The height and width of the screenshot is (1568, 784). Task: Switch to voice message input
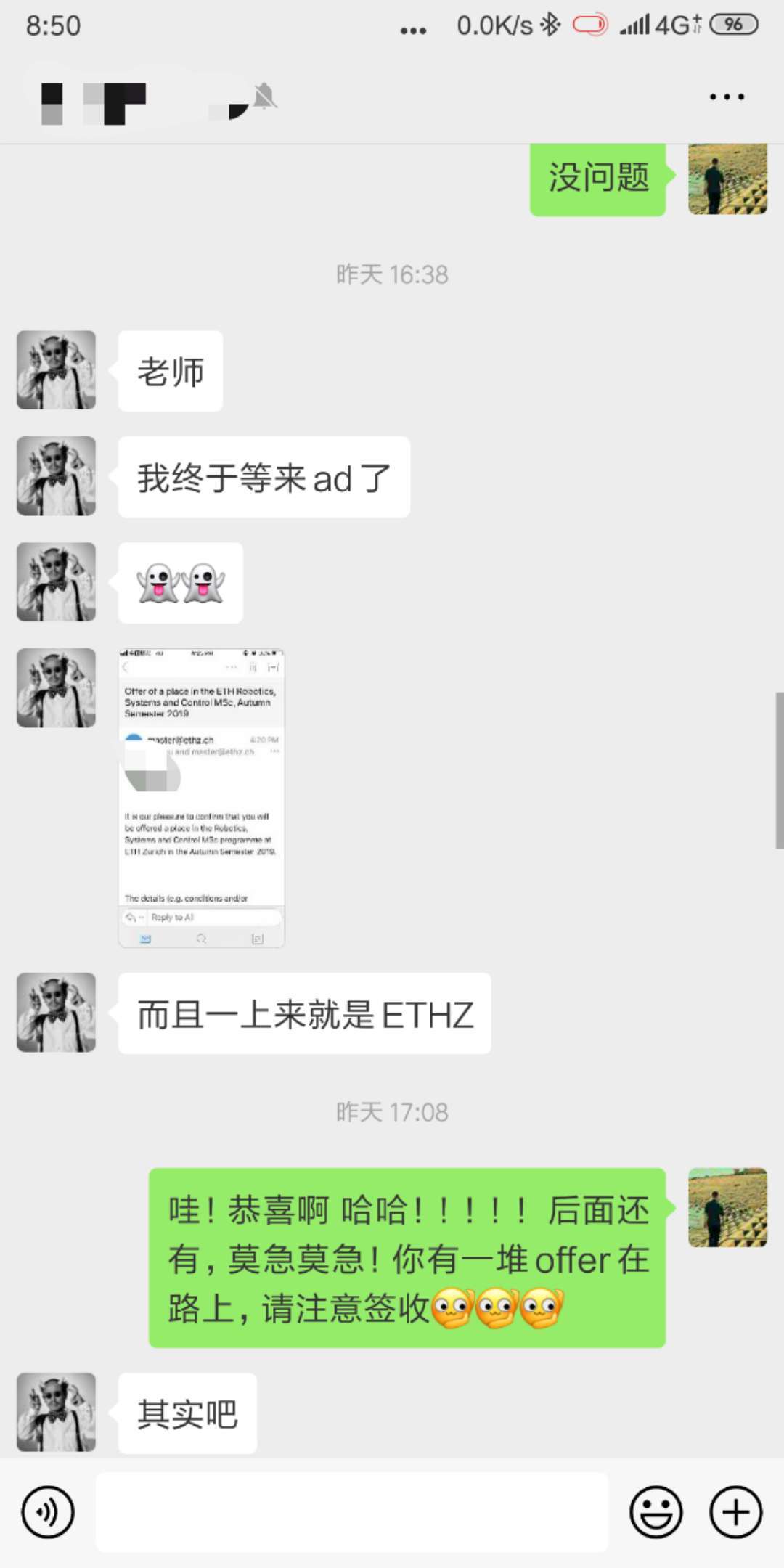(x=48, y=1513)
